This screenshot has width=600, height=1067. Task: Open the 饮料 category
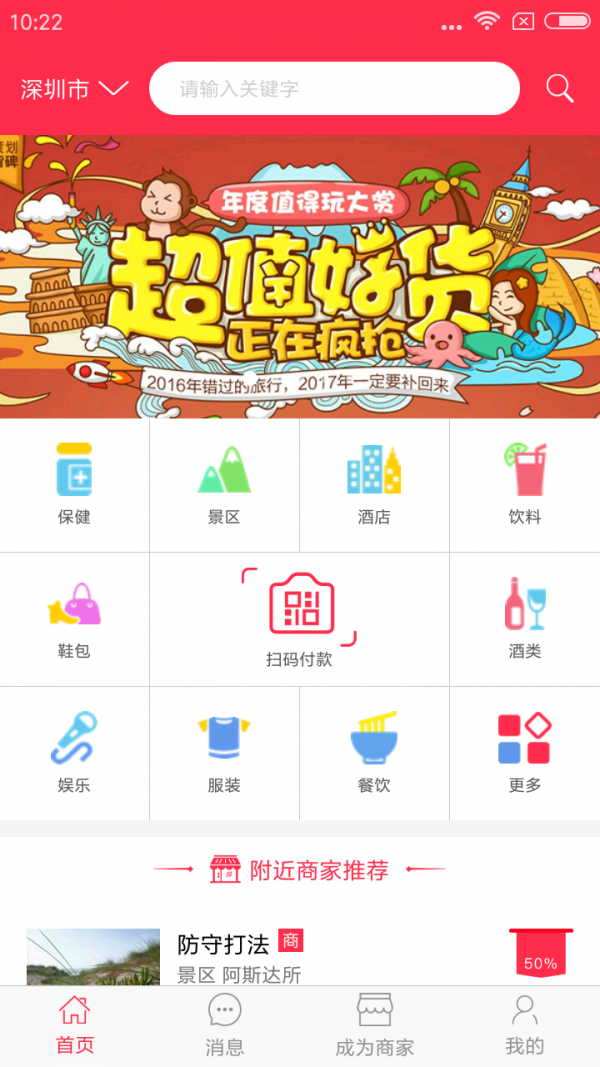[524, 485]
